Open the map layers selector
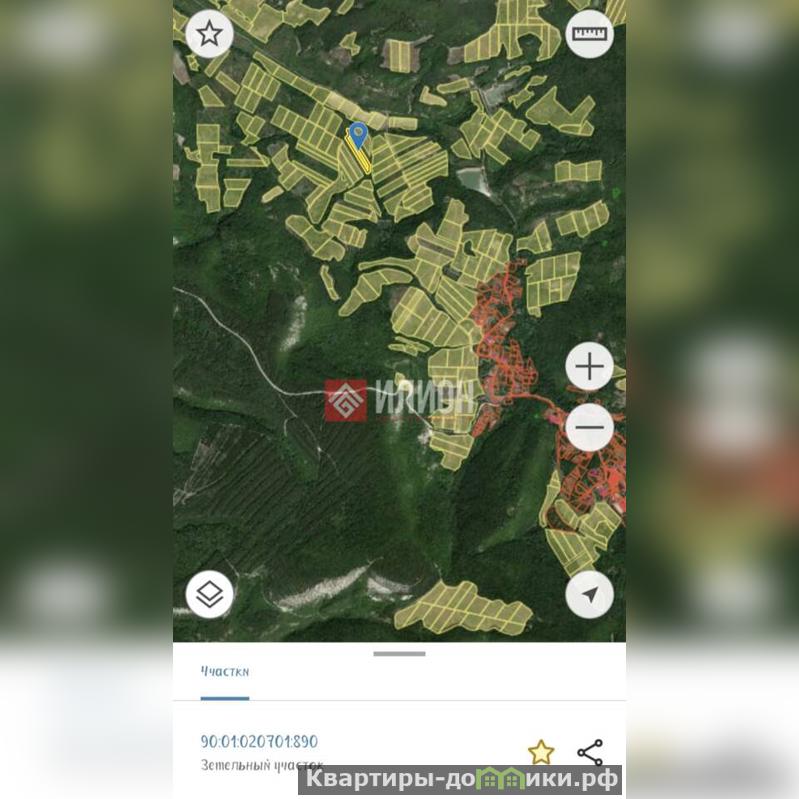 [209, 596]
